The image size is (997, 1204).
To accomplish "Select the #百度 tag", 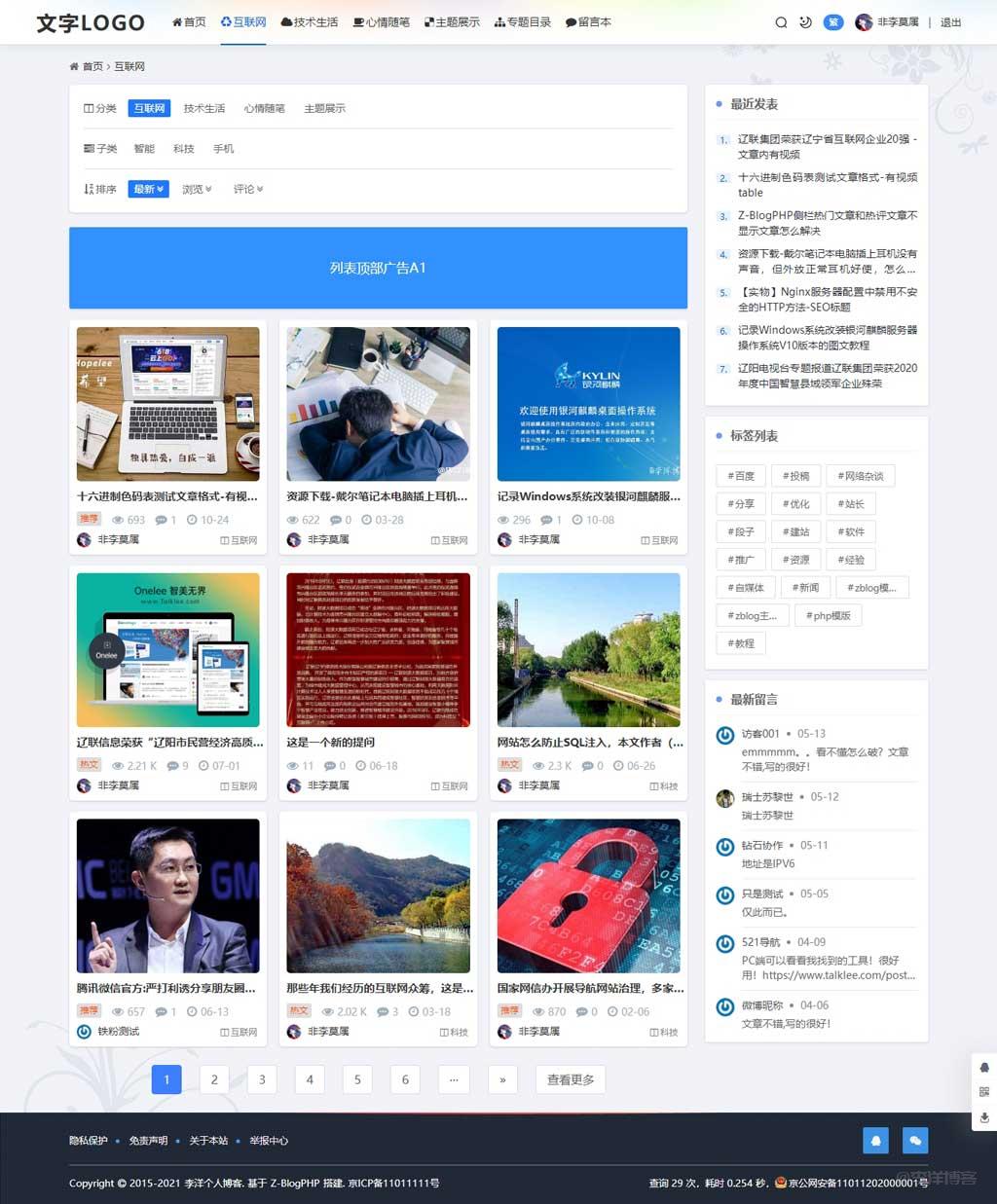I will [741, 476].
